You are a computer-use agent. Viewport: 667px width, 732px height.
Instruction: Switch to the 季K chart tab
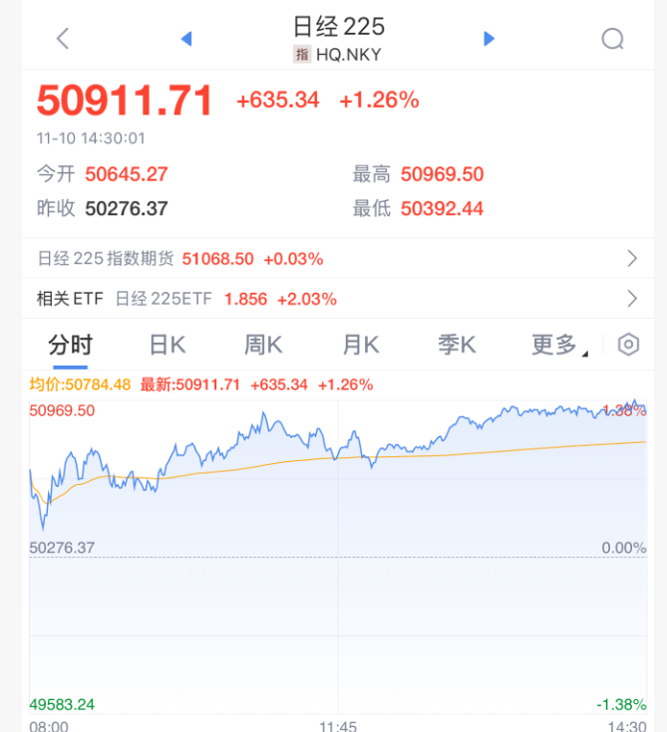pyautogui.click(x=456, y=345)
